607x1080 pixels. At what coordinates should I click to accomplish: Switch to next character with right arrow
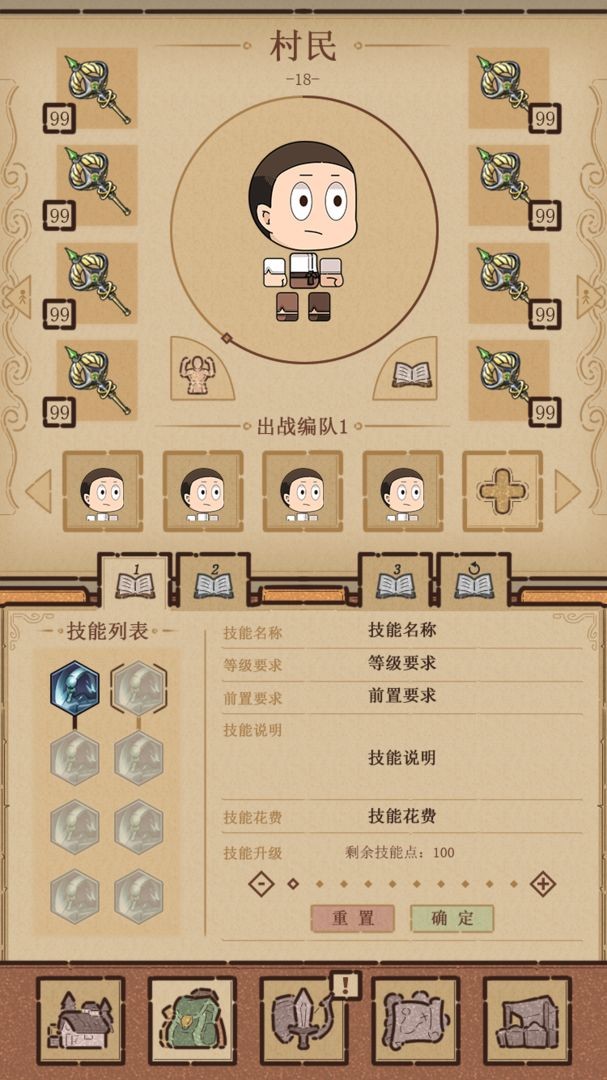pos(588,297)
